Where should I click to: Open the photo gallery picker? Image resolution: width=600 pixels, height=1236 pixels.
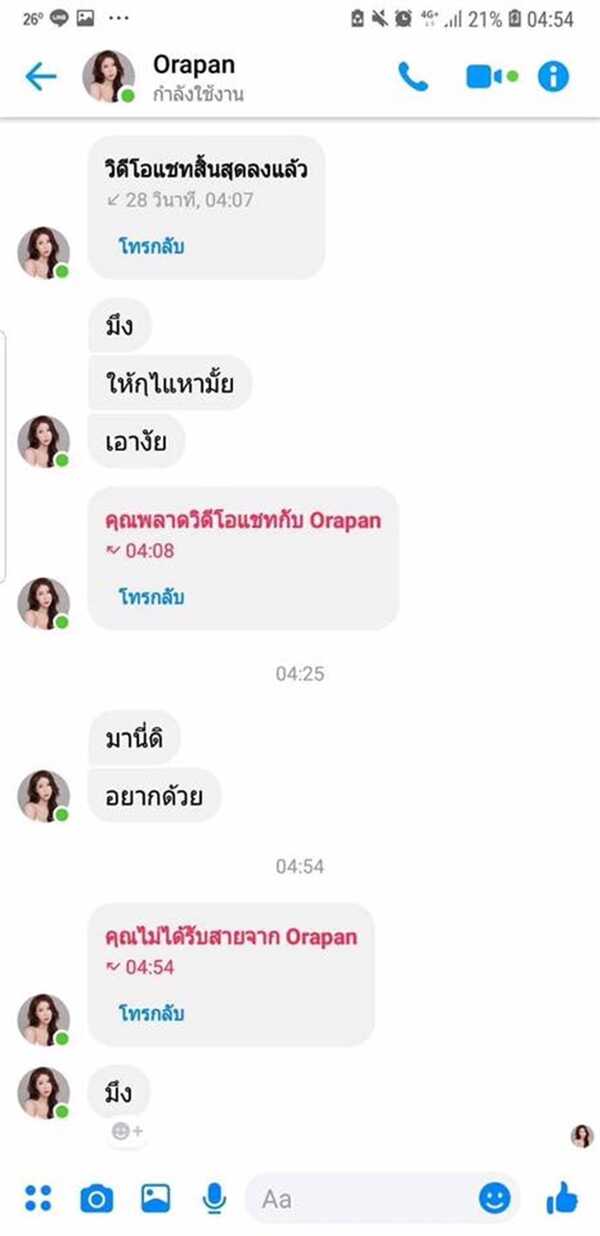point(155,1197)
